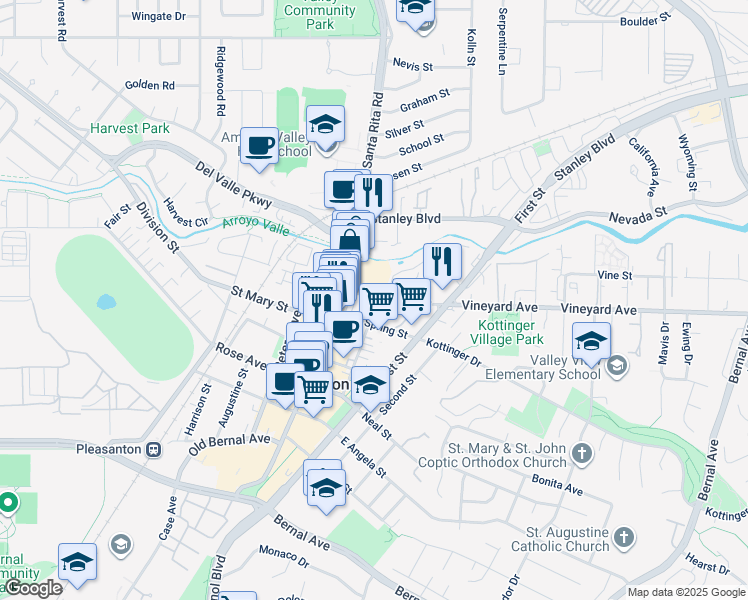Open the restaurant marker near Vine St

coord(442,261)
